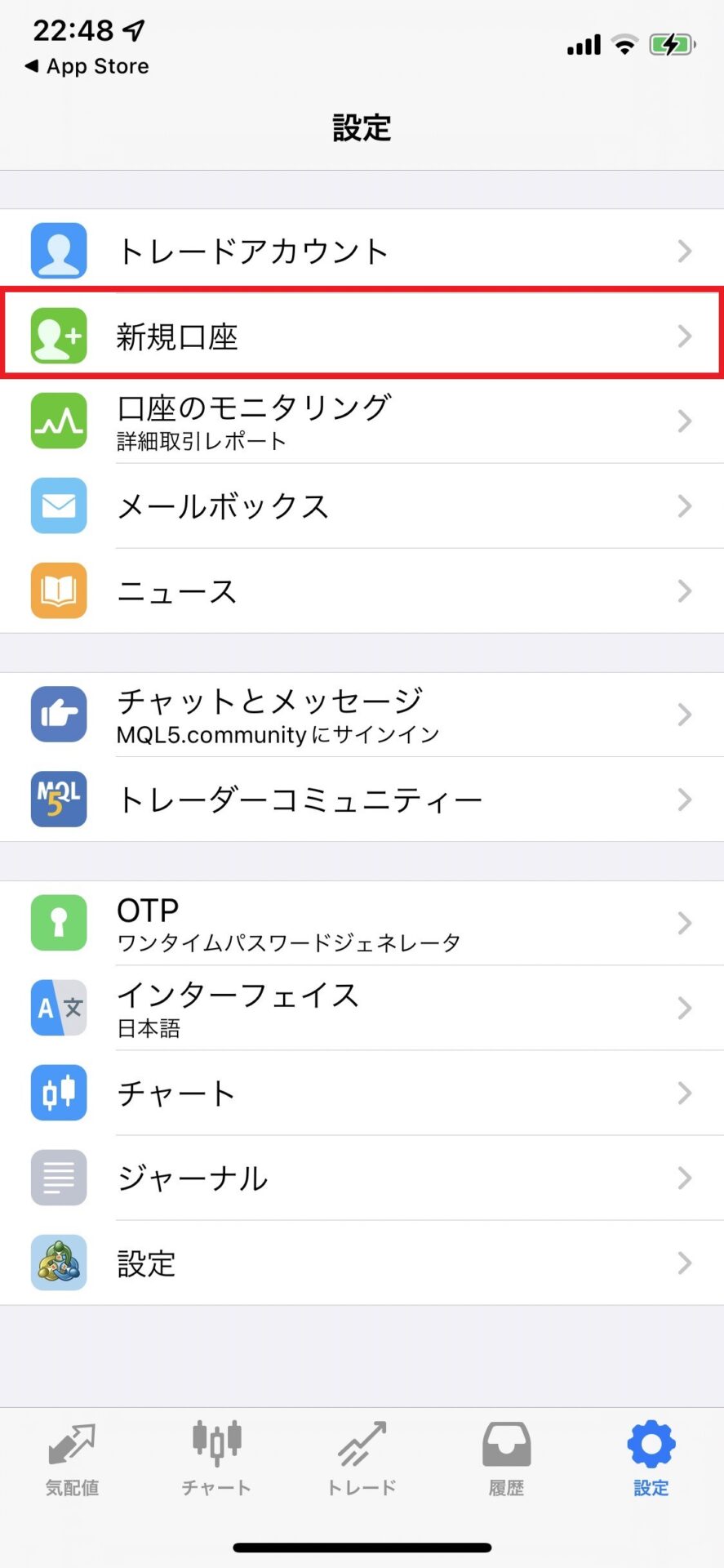Screen dimensions: 724x1568
Task: Open チャットとメッセージ sign-in
Action: tap(362, 715)
